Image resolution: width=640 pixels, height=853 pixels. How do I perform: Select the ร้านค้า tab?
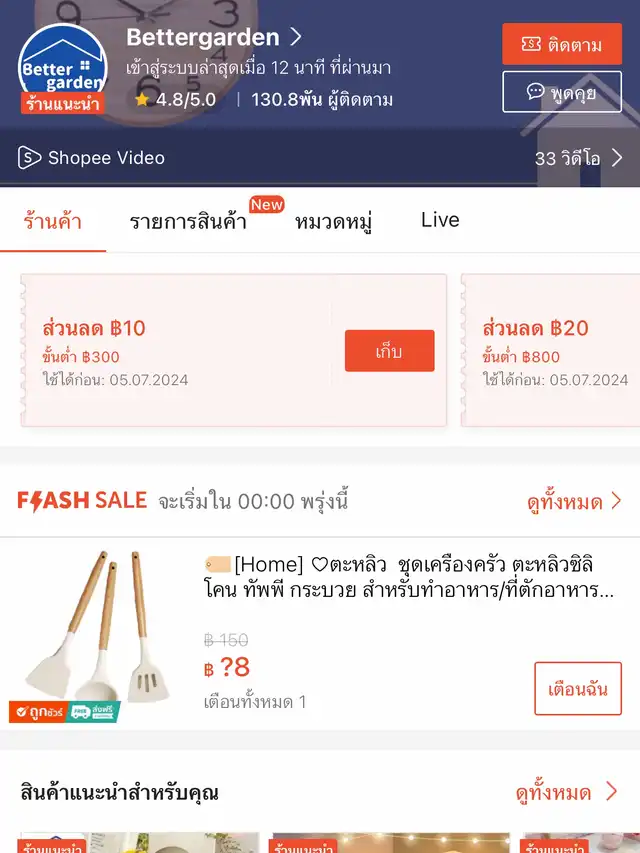pyautogui.click(x=53, y=222)
